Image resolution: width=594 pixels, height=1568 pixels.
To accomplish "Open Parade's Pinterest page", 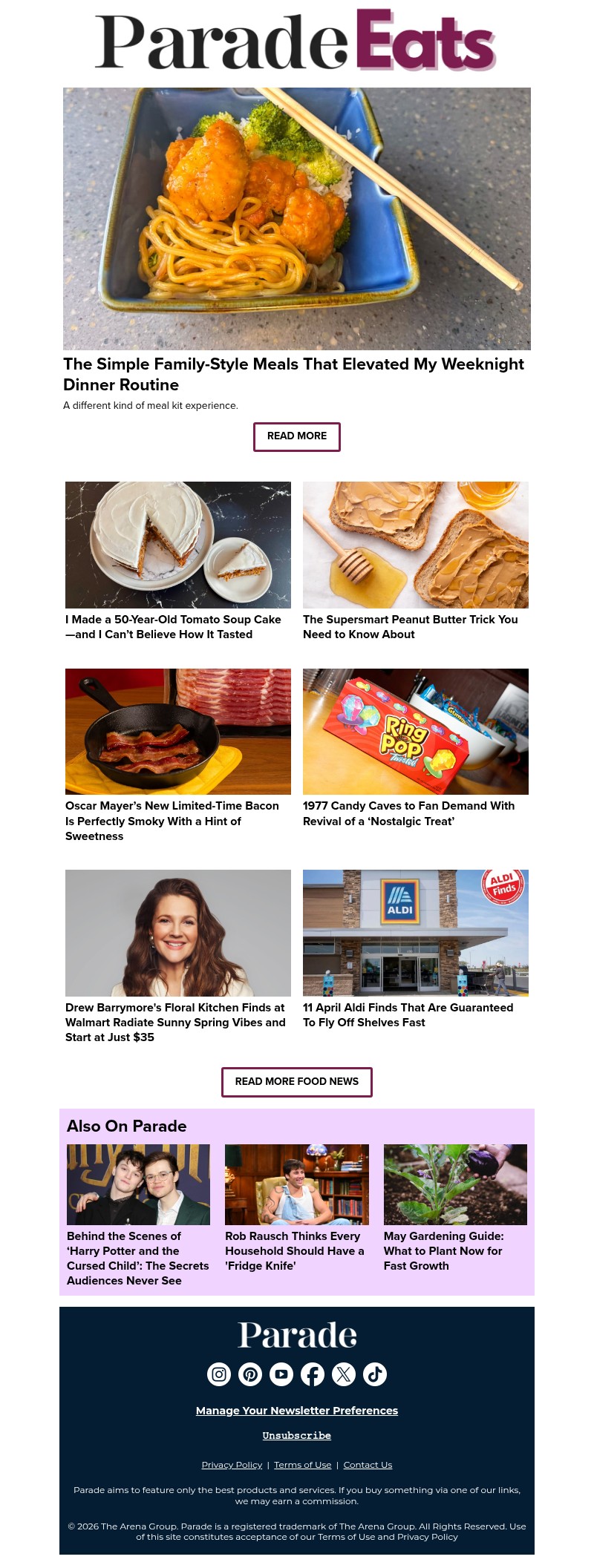I will 249,1374.
